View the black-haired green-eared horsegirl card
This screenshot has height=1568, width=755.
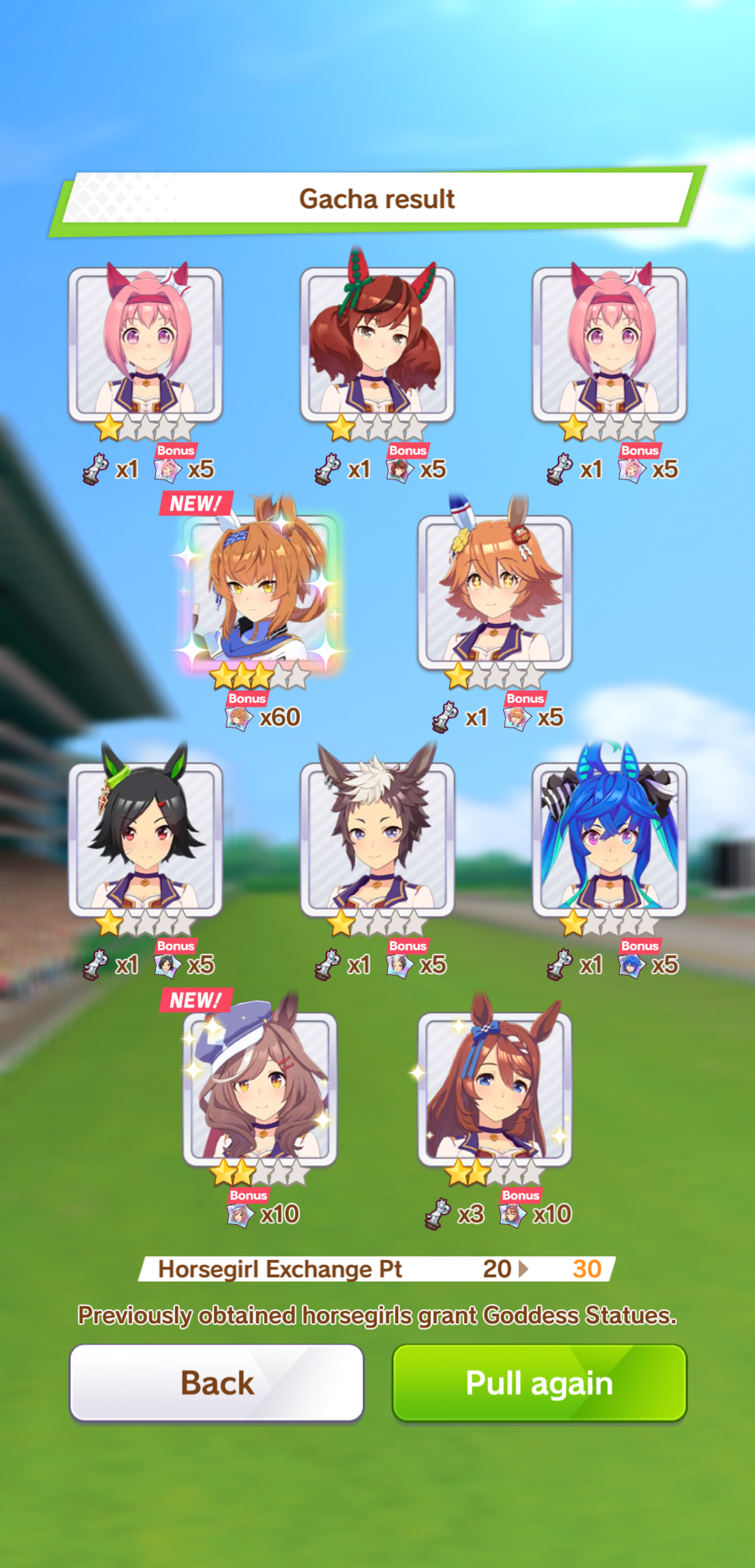pos(145,839)
